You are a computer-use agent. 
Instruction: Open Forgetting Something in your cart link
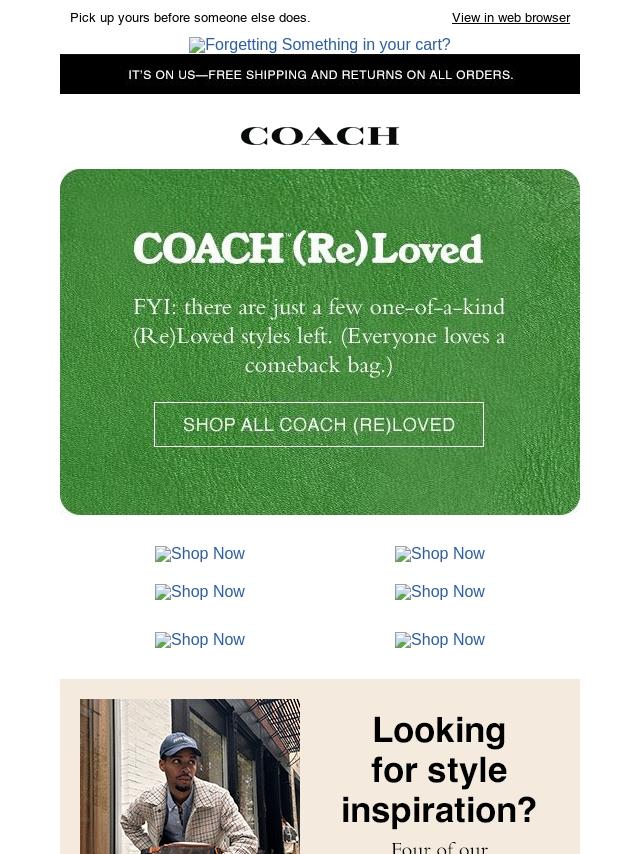tap(320, 45)
